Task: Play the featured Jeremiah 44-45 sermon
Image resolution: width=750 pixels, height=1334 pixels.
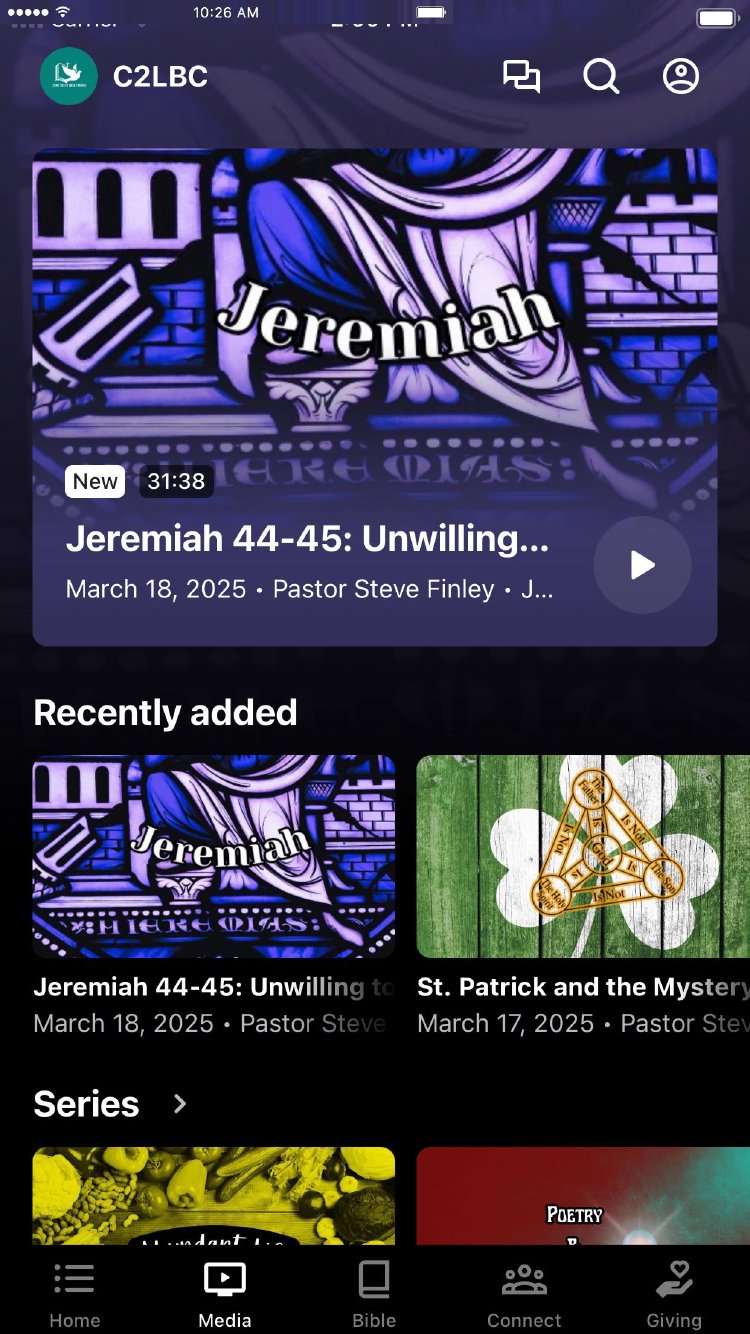Action: (x=642, y=565)
